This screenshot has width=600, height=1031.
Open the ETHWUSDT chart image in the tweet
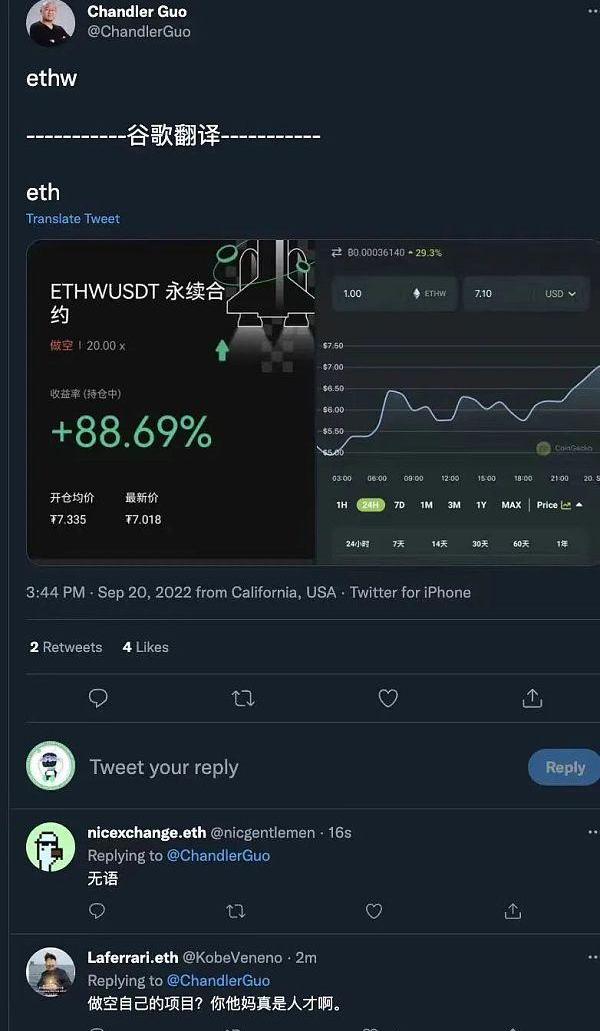tap(313, 402)
